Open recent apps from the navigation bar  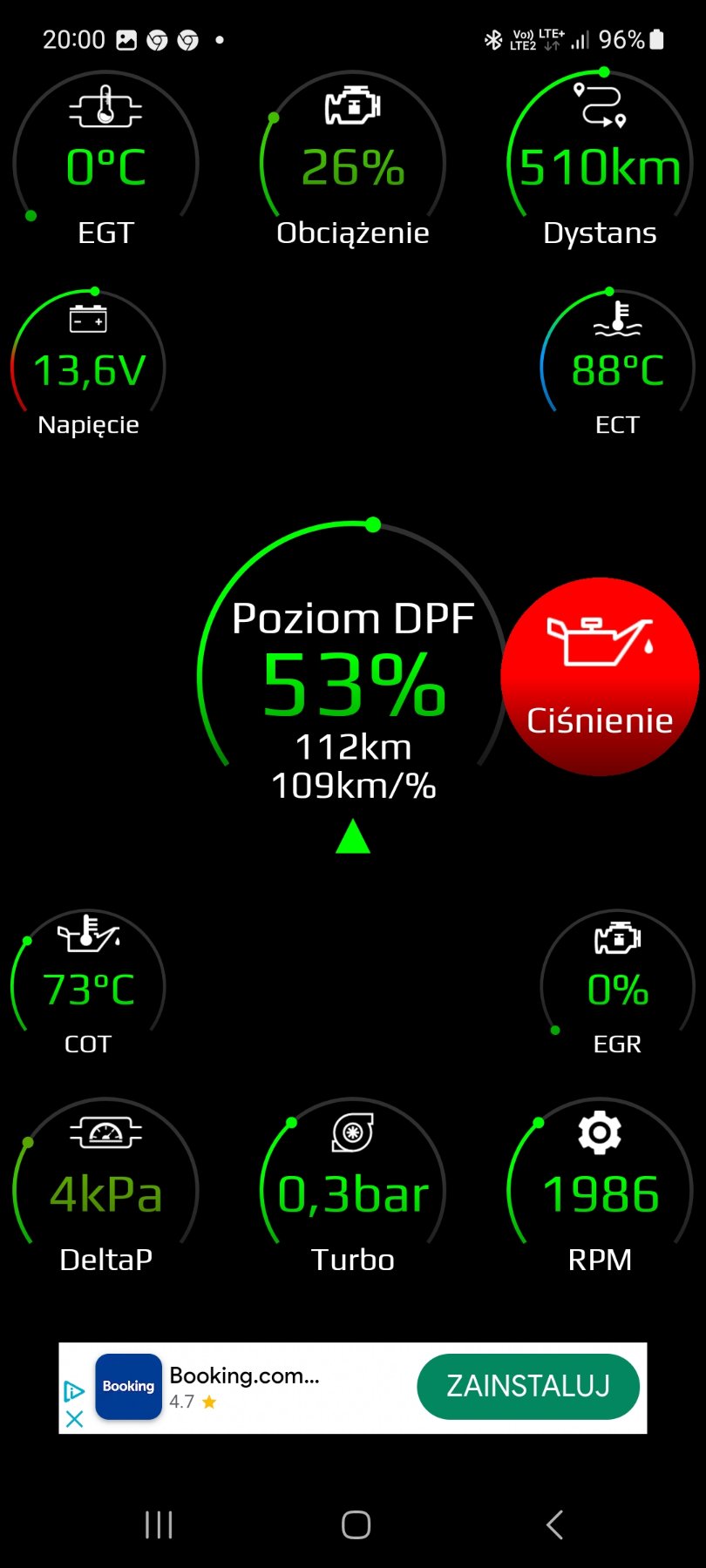click(159, 1524)
